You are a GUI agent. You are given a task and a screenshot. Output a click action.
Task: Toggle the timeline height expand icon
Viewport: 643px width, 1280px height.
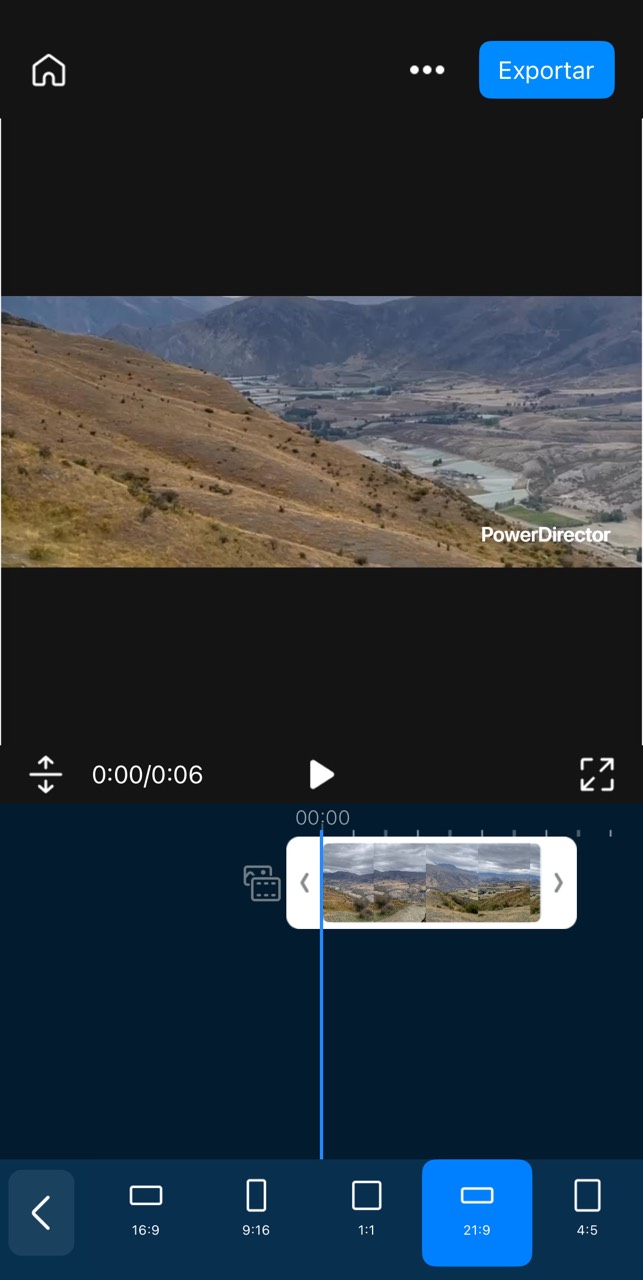(x=46, y=774)
